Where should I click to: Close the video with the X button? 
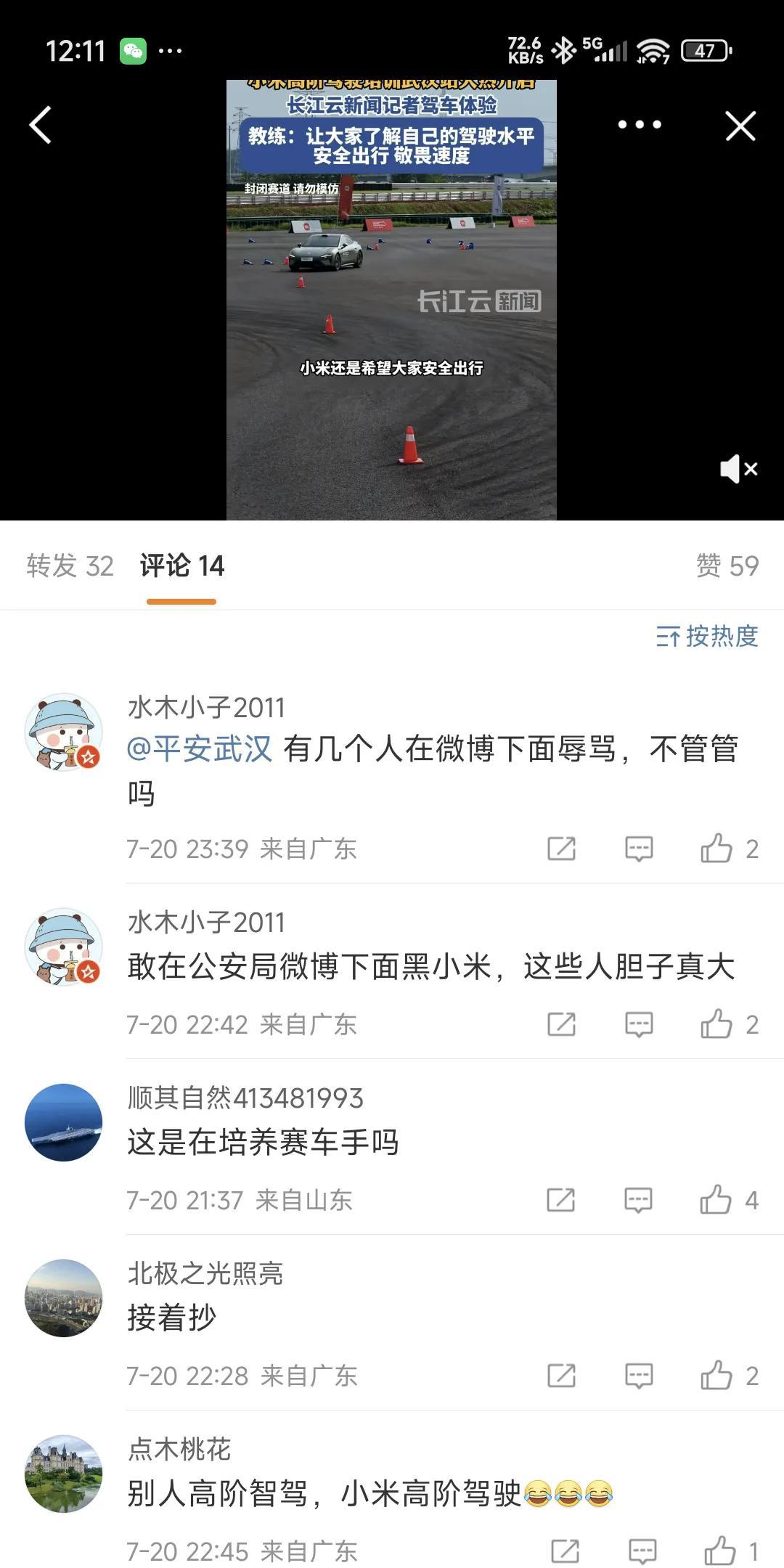[740, 126]
